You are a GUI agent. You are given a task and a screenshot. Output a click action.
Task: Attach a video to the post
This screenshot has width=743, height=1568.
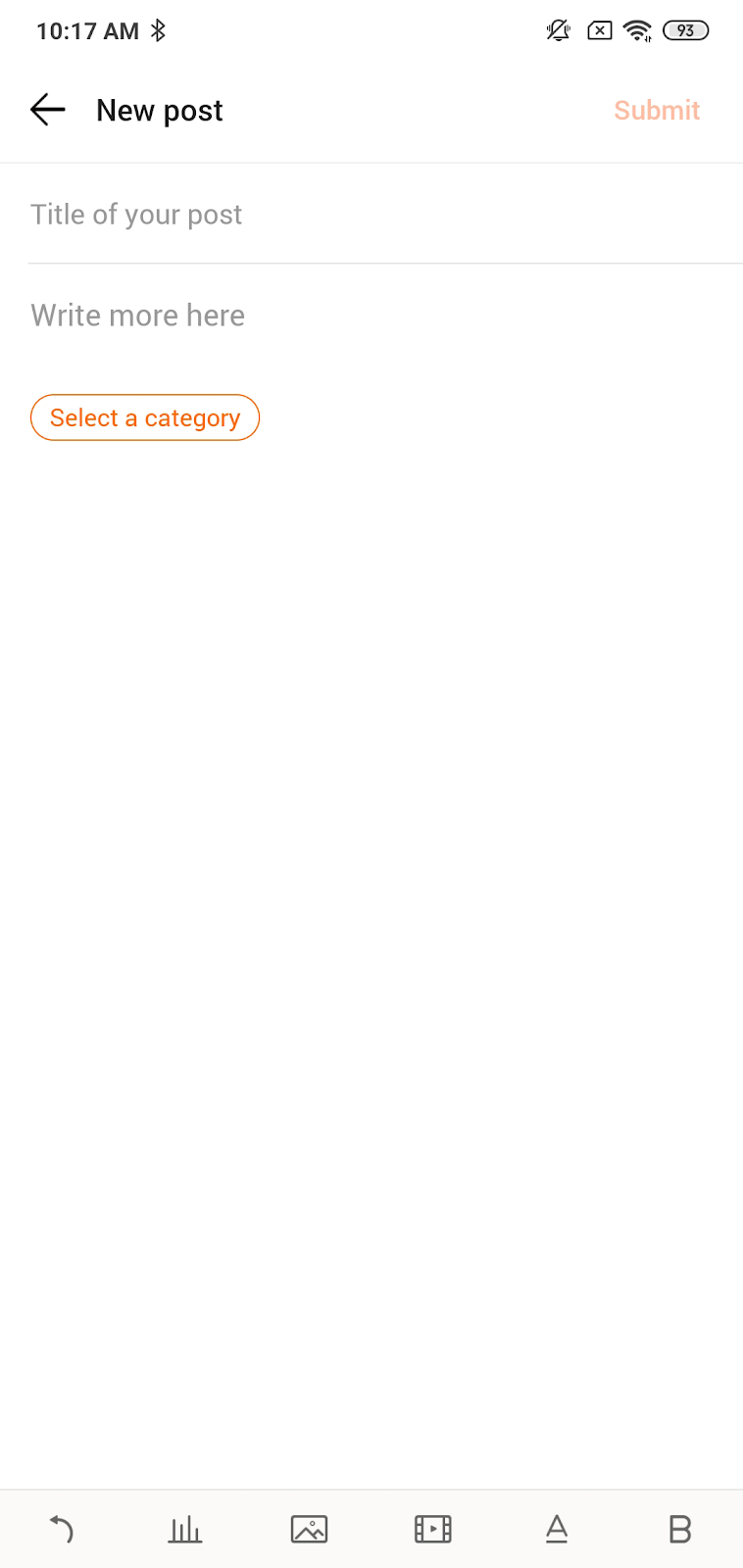[x=432, y=1529]
